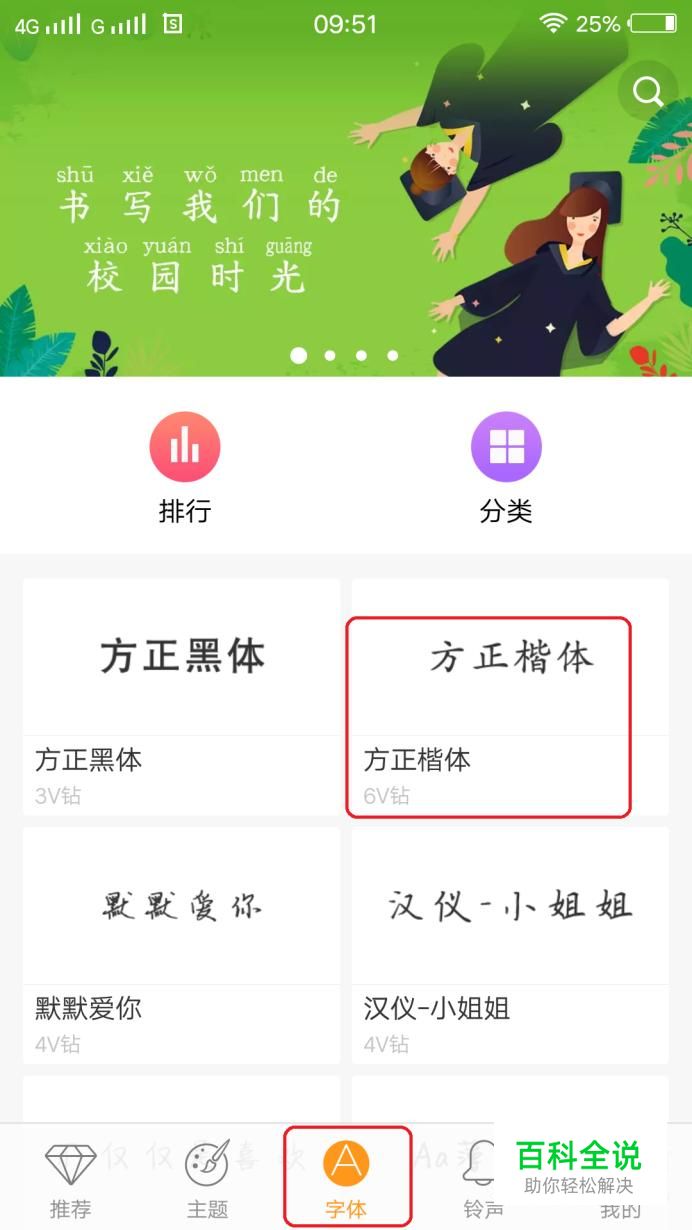Switch to the 主题 tab
The width and height of the screenshot is (692, 1230).
(207, 1176)
